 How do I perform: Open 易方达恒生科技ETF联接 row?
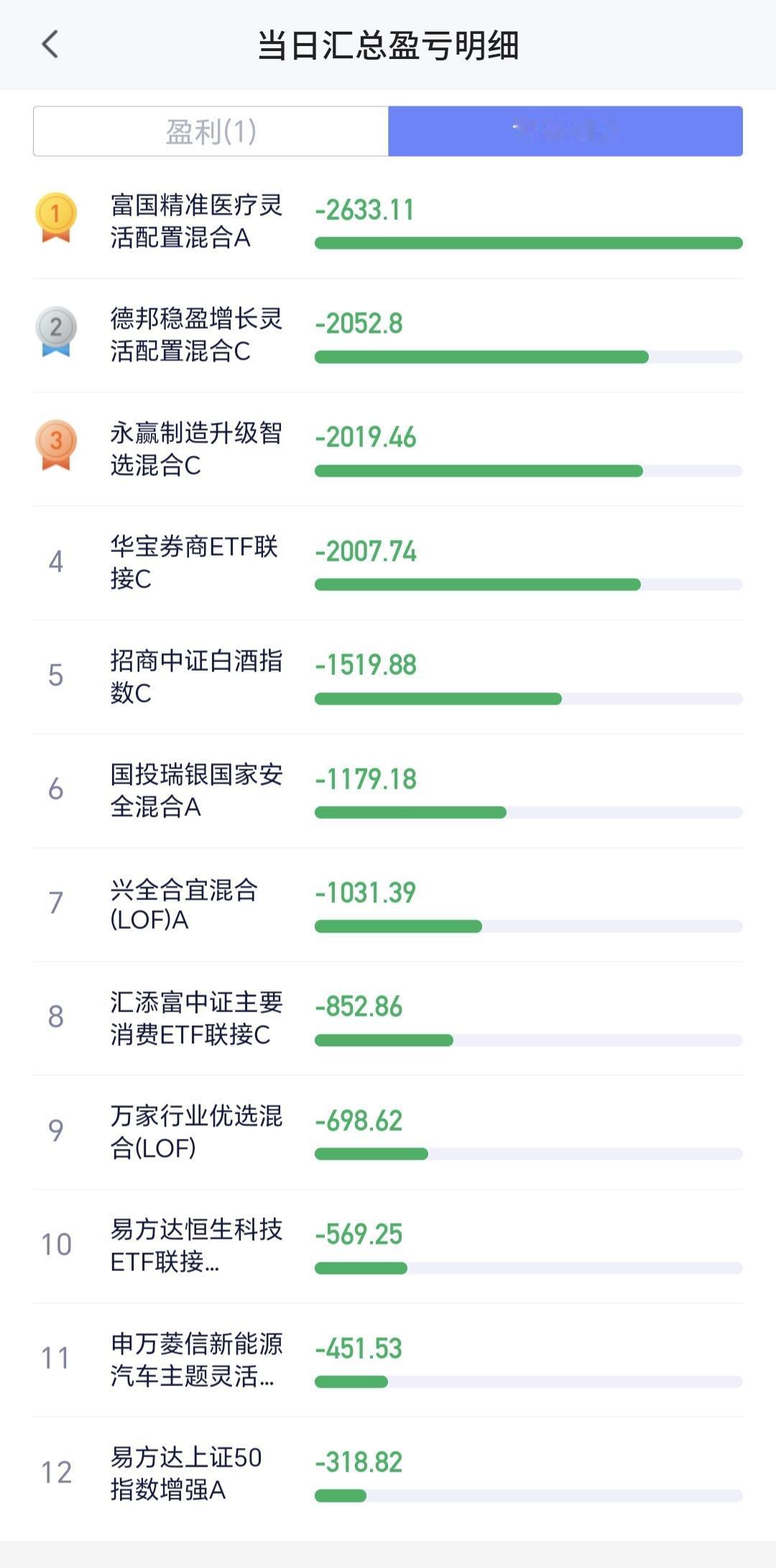tap(388, 1246)
